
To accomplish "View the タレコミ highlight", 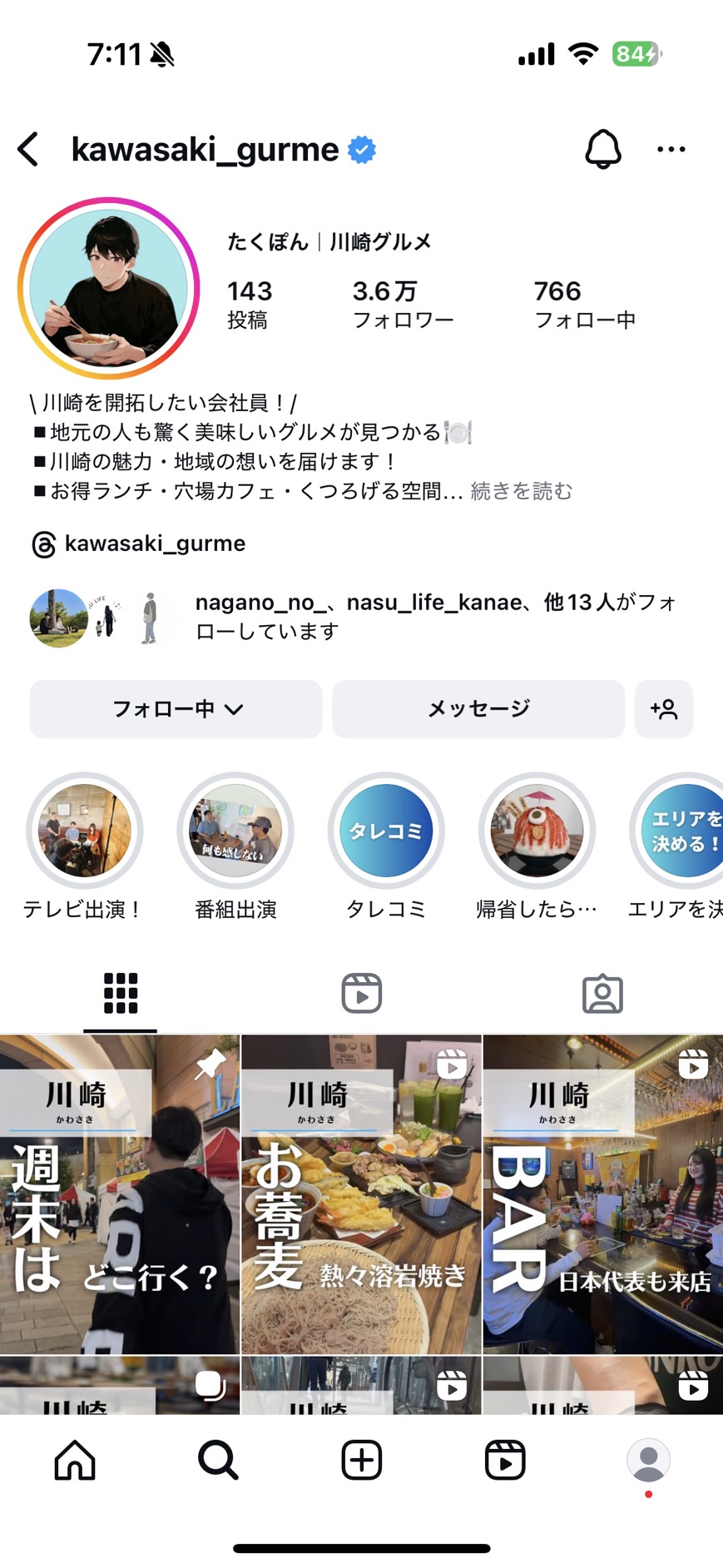I will tap(386, 831).
